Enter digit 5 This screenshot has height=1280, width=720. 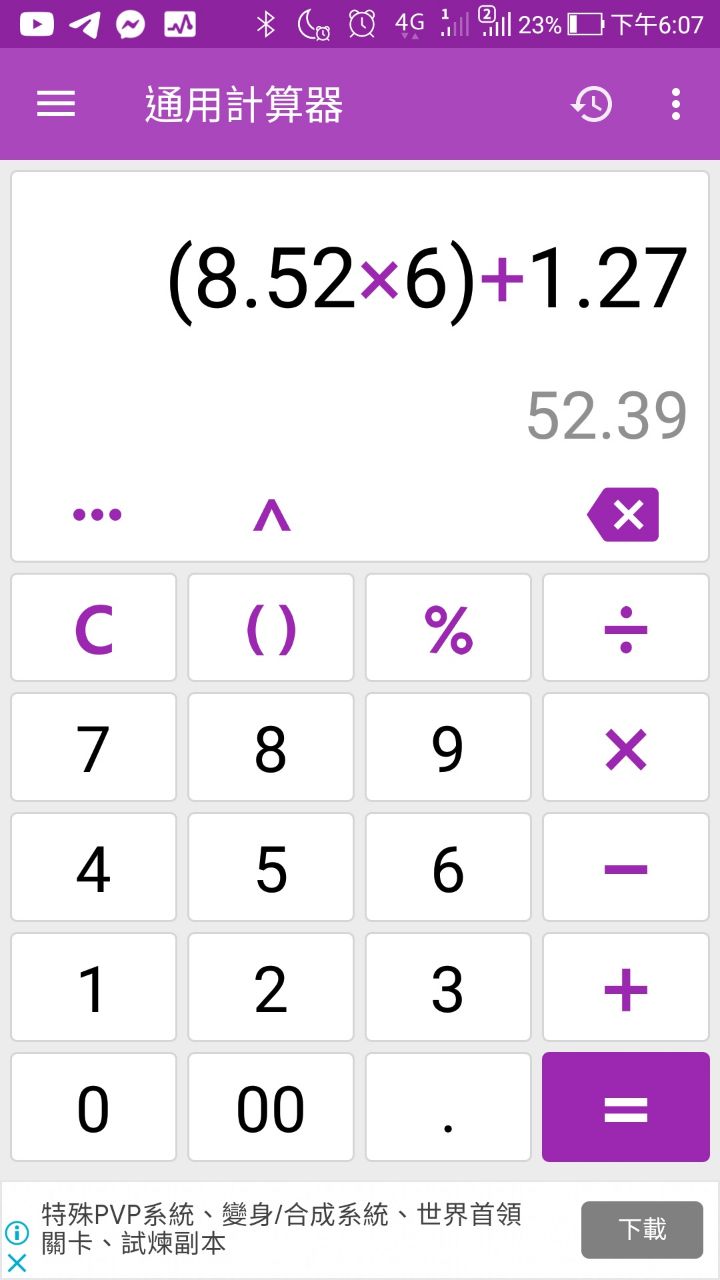click(271, 868)
